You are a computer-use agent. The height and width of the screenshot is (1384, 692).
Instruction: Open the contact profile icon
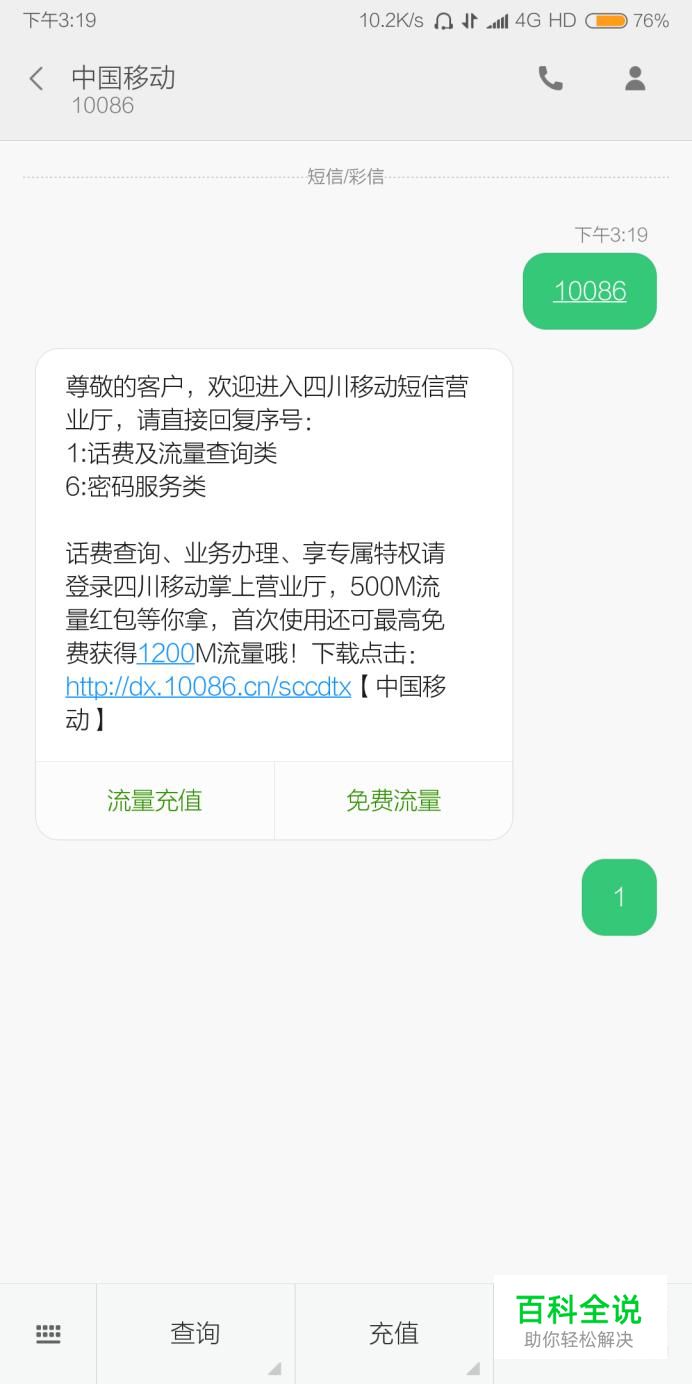coord(635,78)
